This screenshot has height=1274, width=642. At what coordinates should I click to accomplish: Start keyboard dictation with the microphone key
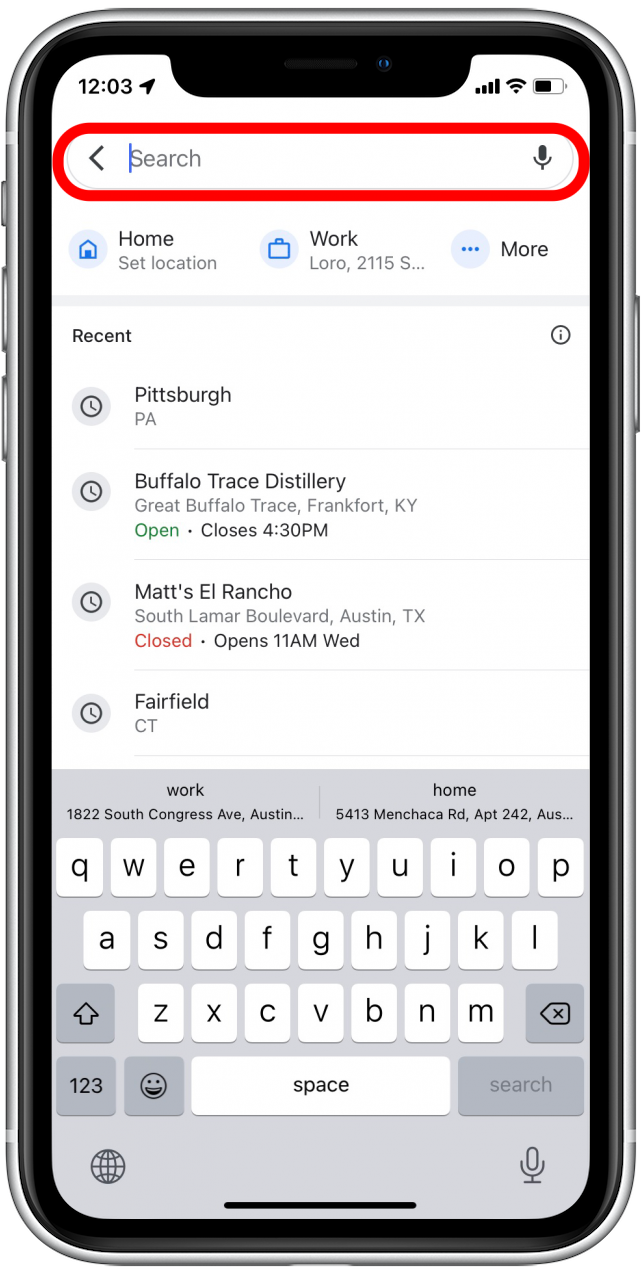[x=532, y=1165]
